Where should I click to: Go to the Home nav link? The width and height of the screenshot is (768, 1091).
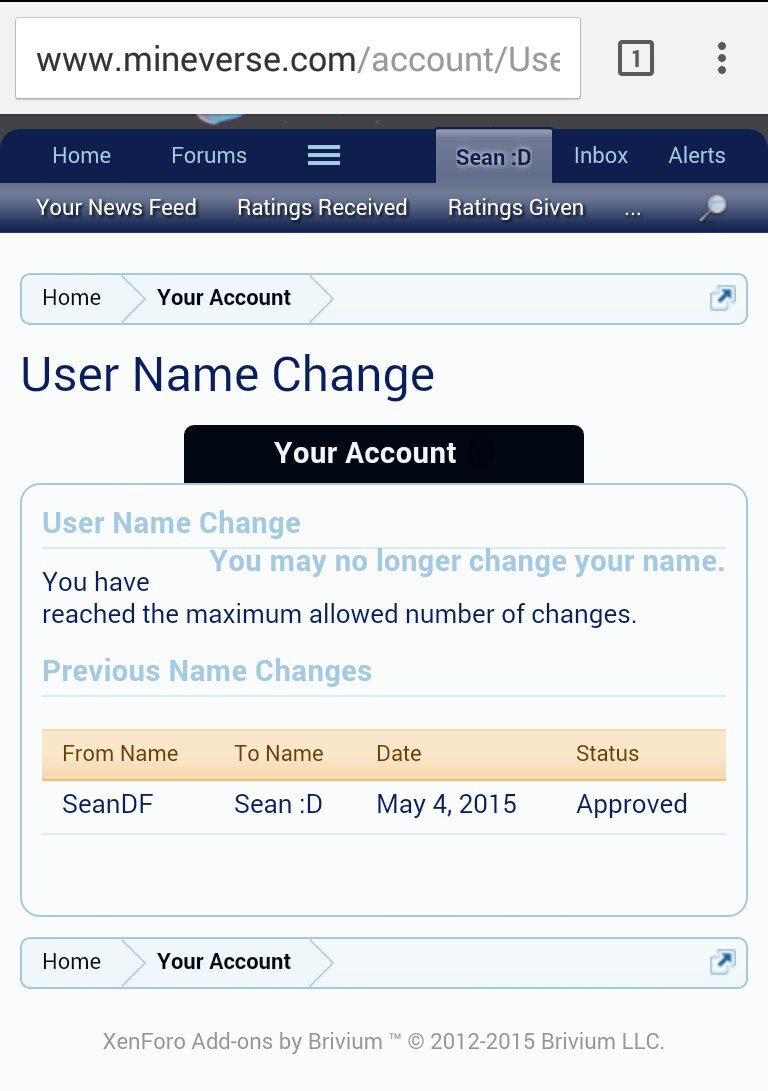click(81, 156)
